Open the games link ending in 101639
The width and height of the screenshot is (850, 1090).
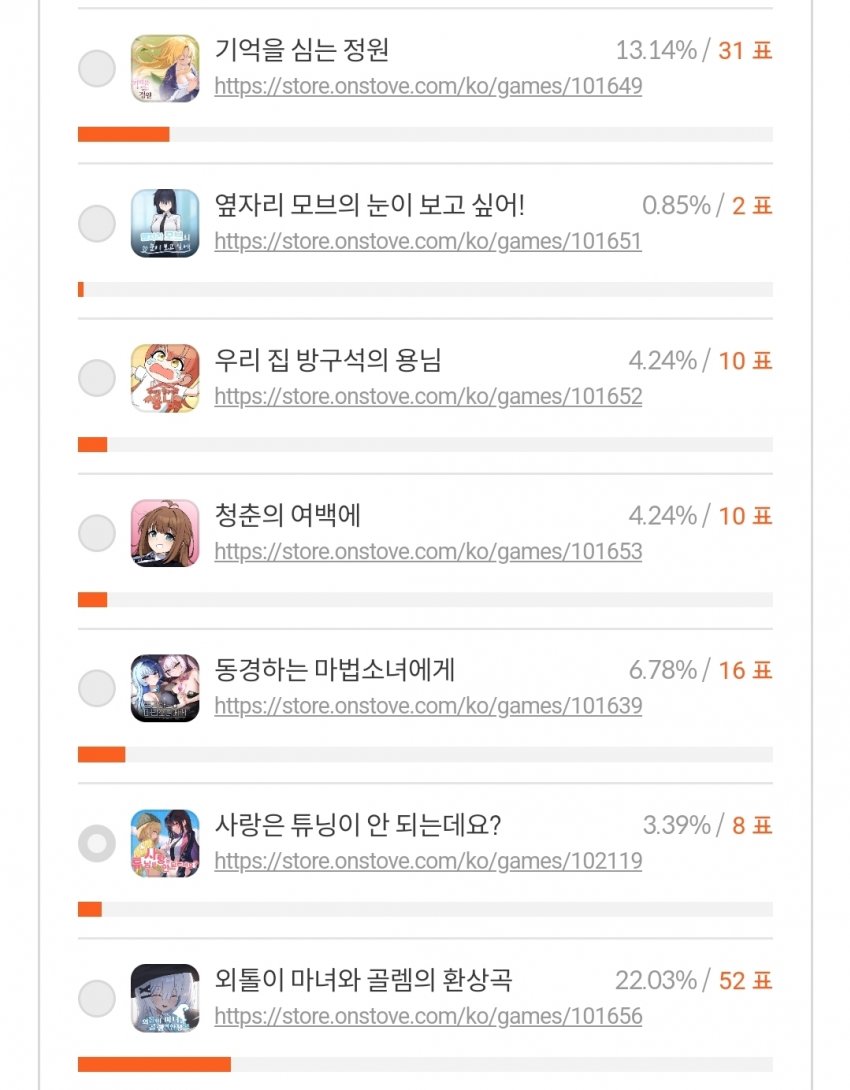coord(428,707)
